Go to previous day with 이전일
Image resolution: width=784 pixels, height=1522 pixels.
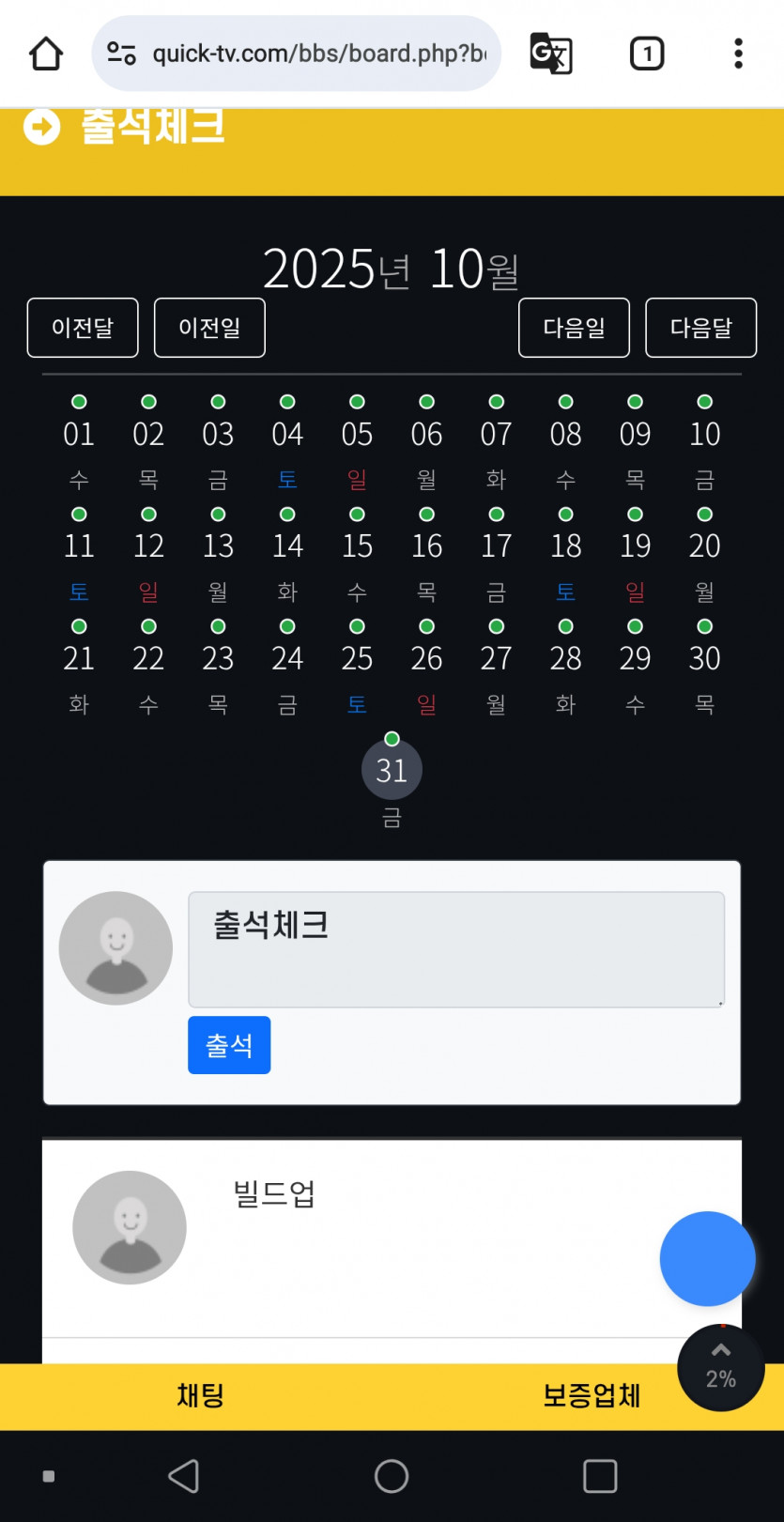[209, 328]
